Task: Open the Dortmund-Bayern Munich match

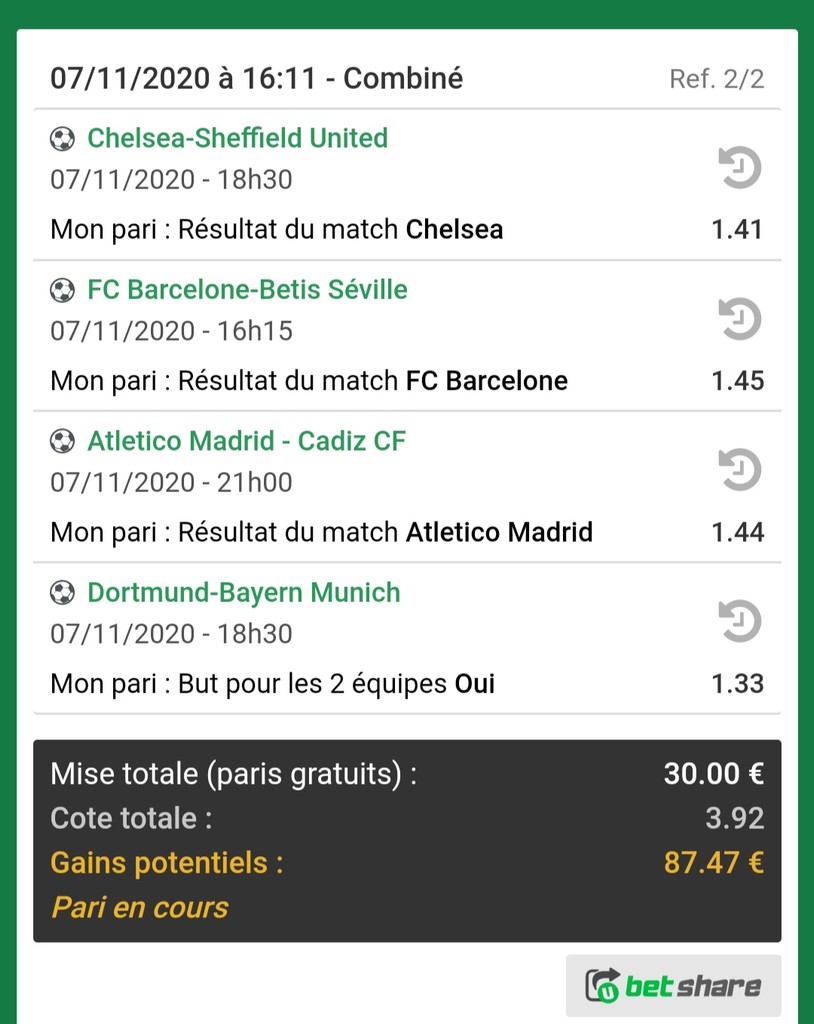Action: pos(243,592)
